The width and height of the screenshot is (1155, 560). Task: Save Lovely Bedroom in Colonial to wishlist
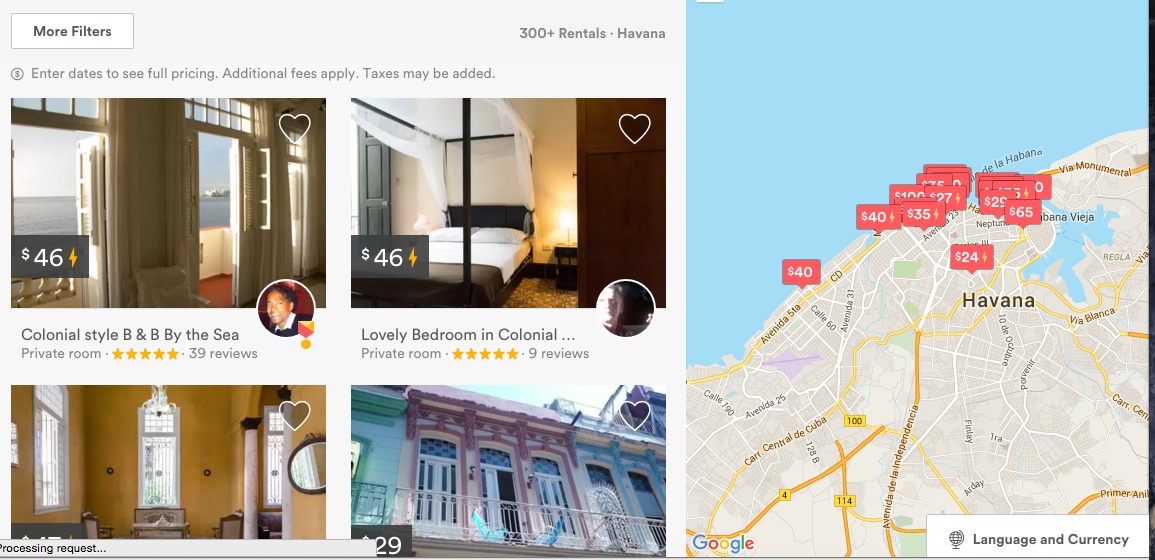pos(634,128)
